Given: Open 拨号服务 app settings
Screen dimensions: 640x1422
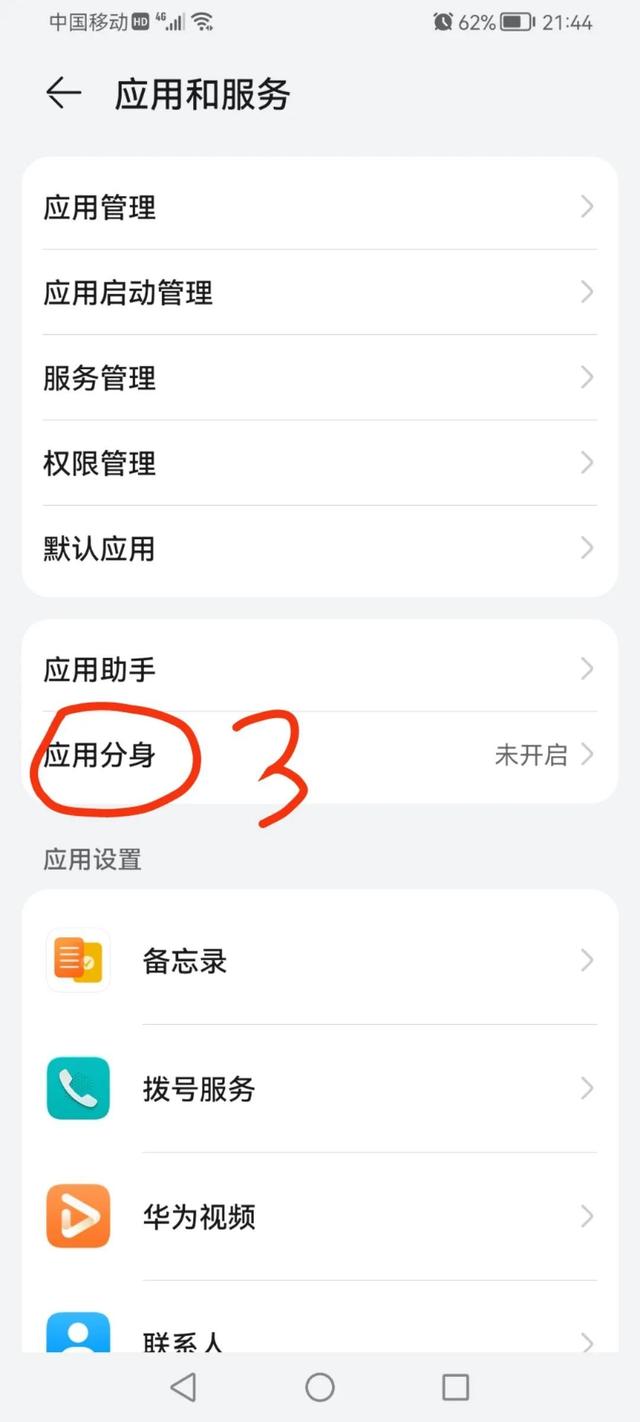Looking at the screenshot, I should click(x=319, y=1088).
